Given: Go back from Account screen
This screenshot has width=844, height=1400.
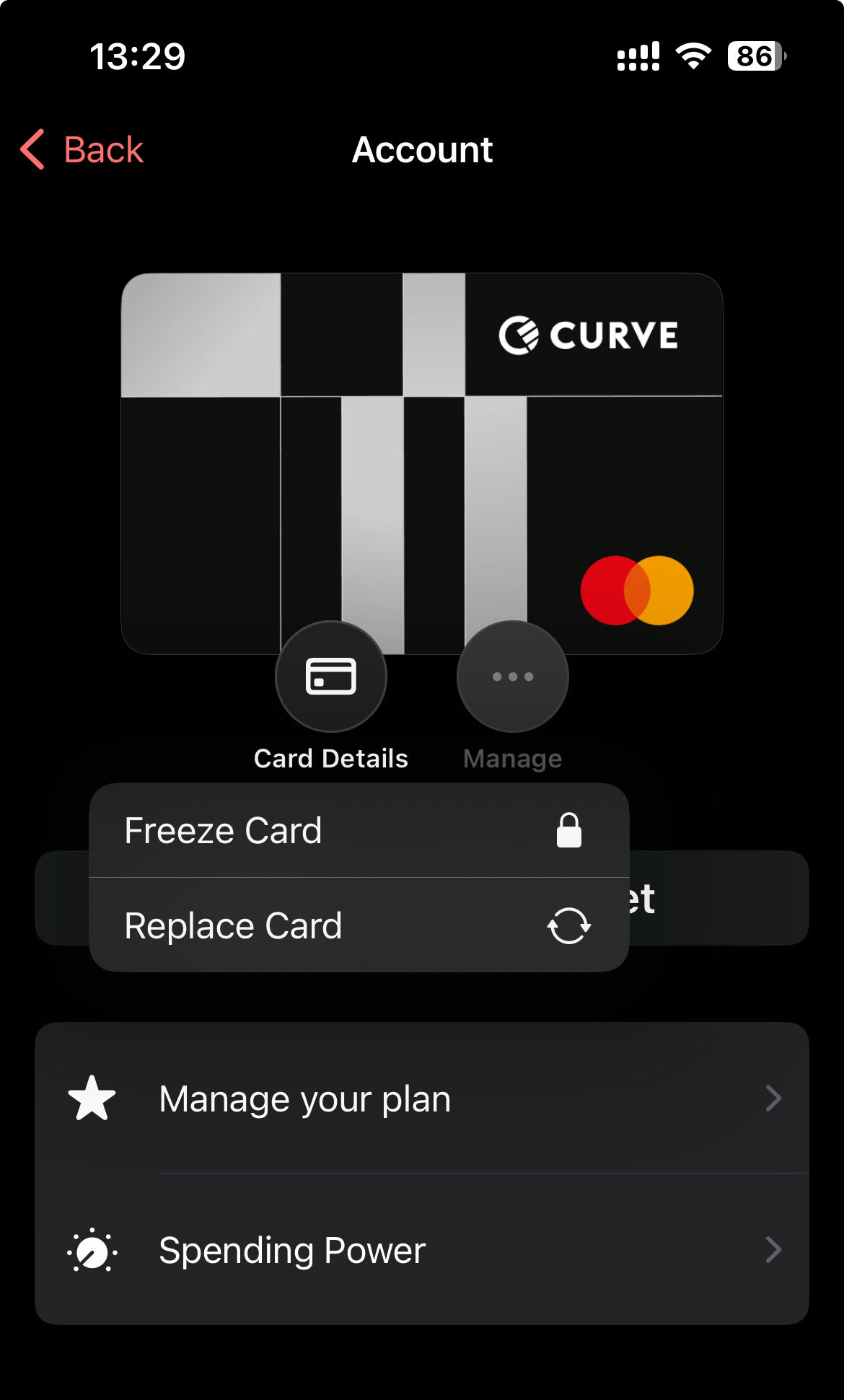Looking at the screenshot, I should click(82, 150).
